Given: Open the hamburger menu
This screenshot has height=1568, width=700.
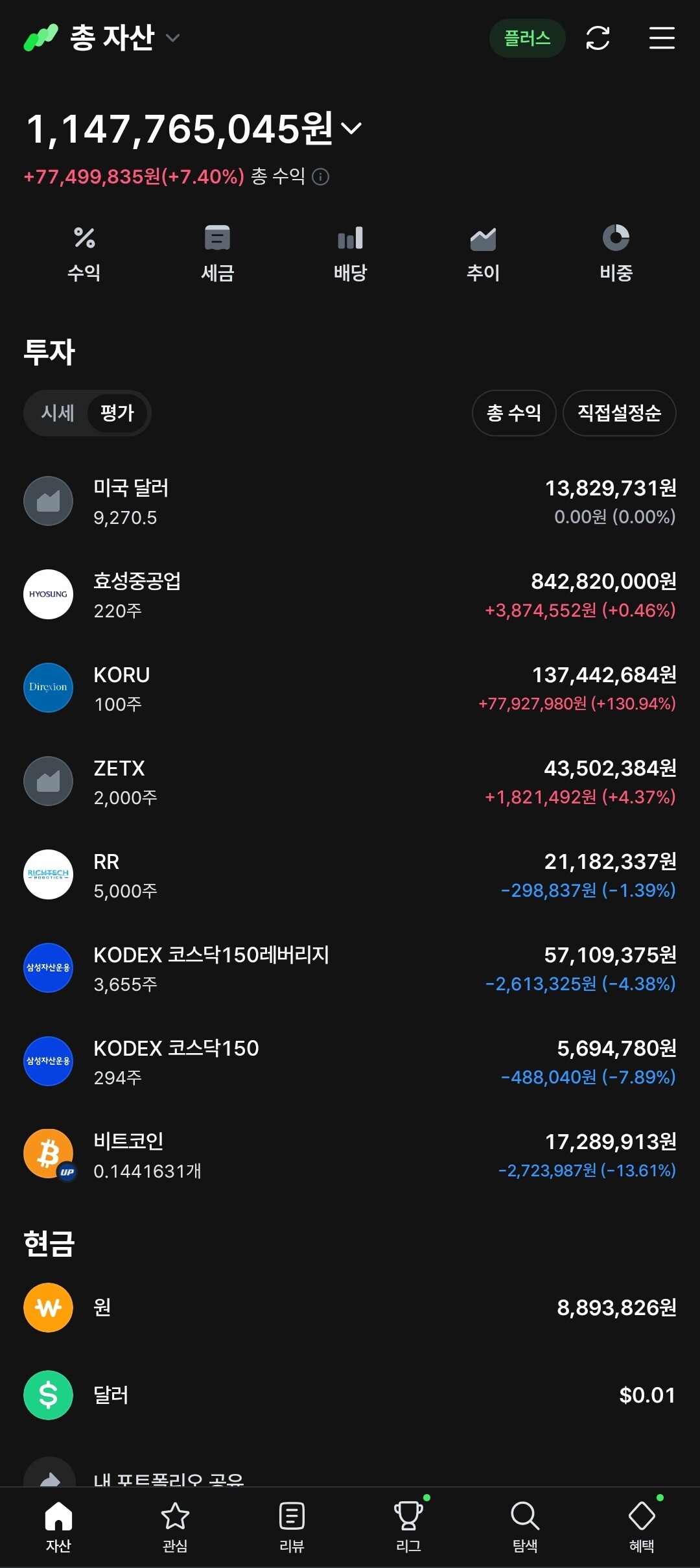Looking at the screenshot, I should tap(662, 38).
